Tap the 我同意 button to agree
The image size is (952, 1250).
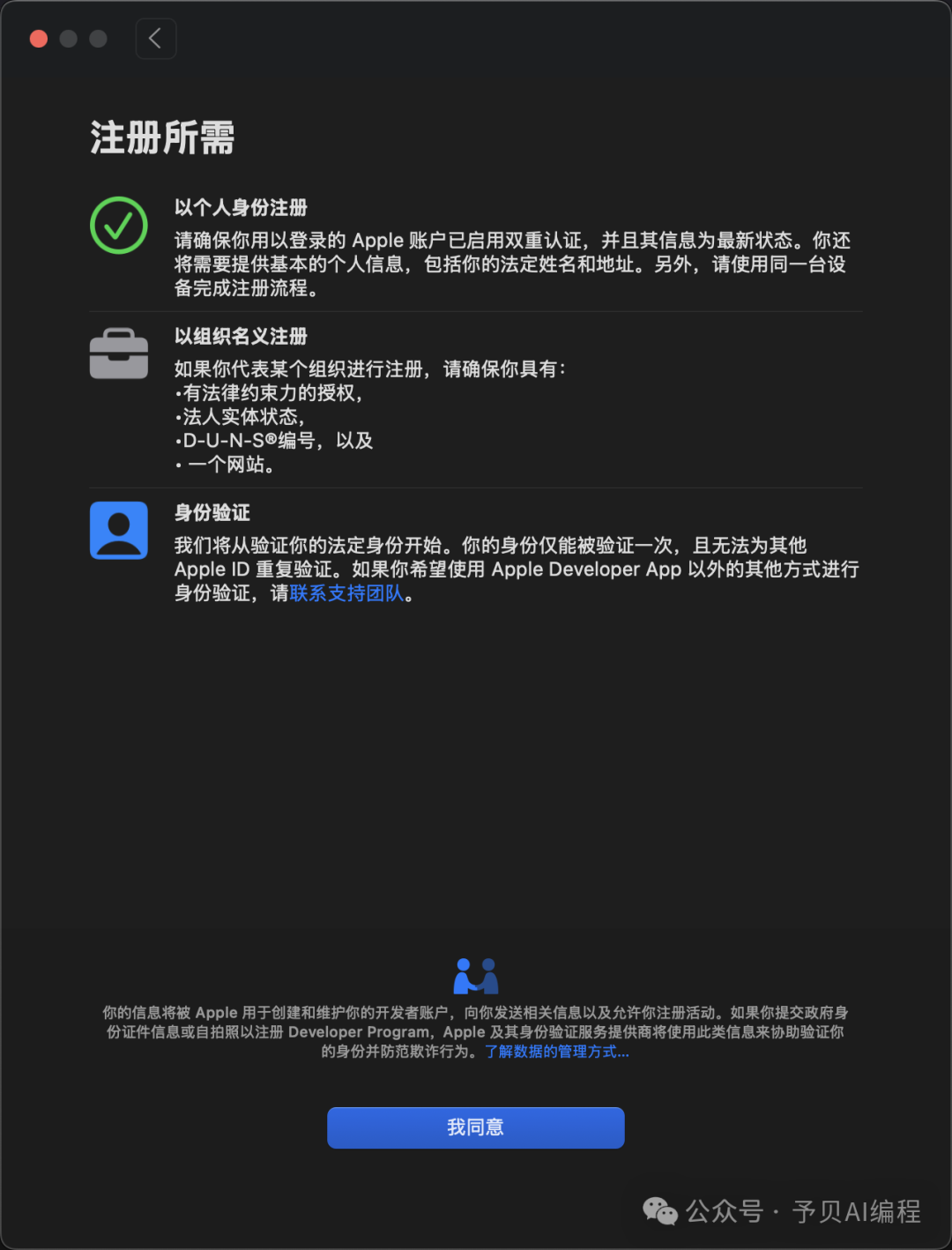475,1127
